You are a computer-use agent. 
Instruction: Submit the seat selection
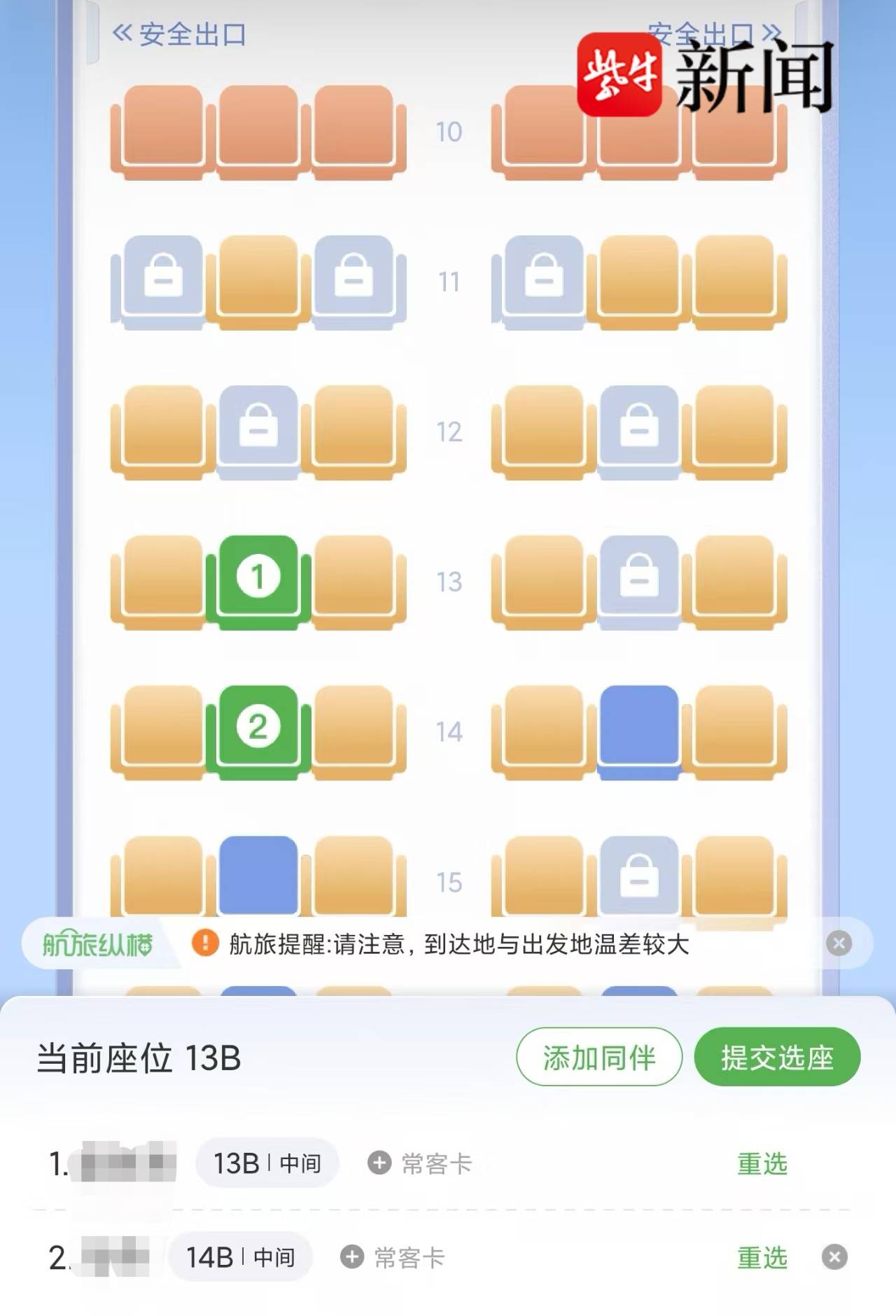[x=777, y=1057]
